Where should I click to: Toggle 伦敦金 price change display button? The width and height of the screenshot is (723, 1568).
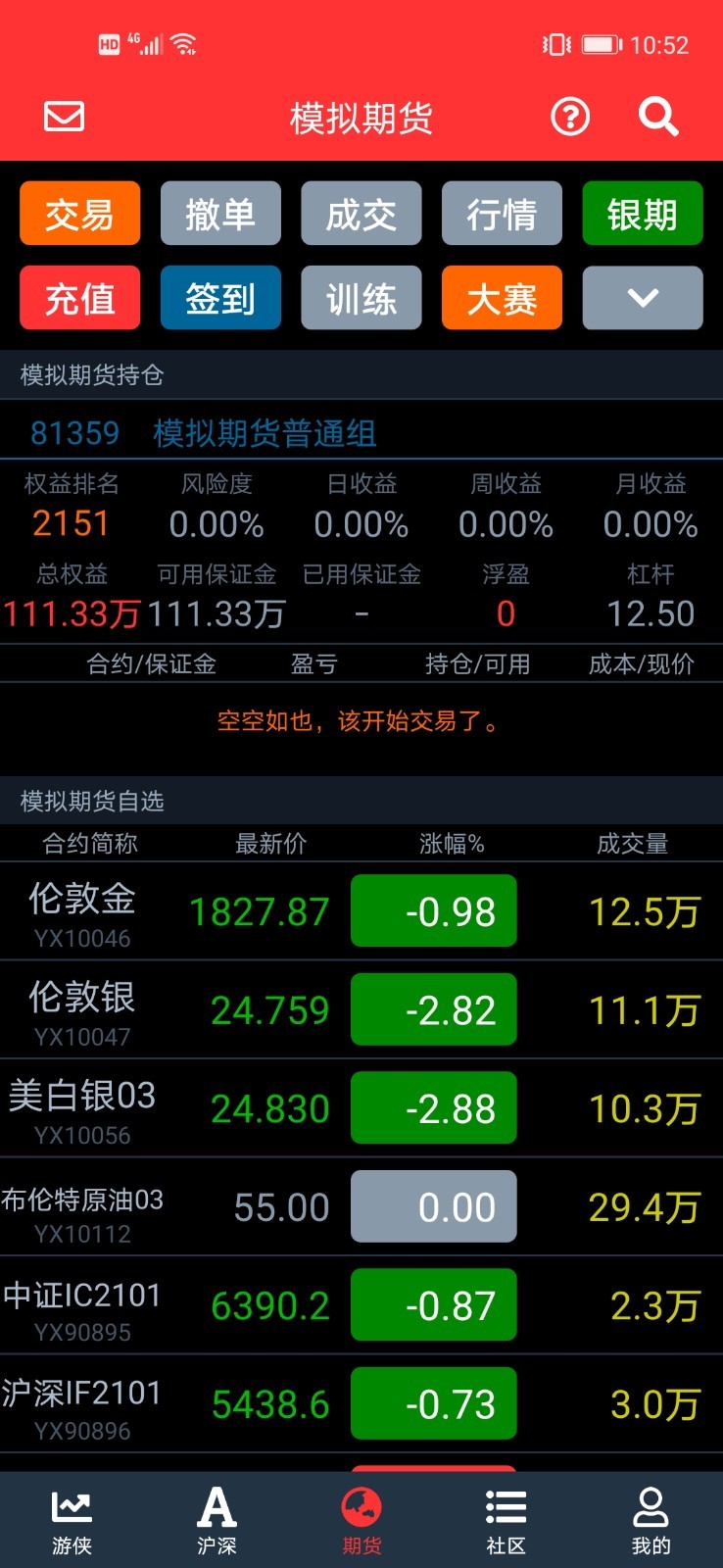click(433, 910)
